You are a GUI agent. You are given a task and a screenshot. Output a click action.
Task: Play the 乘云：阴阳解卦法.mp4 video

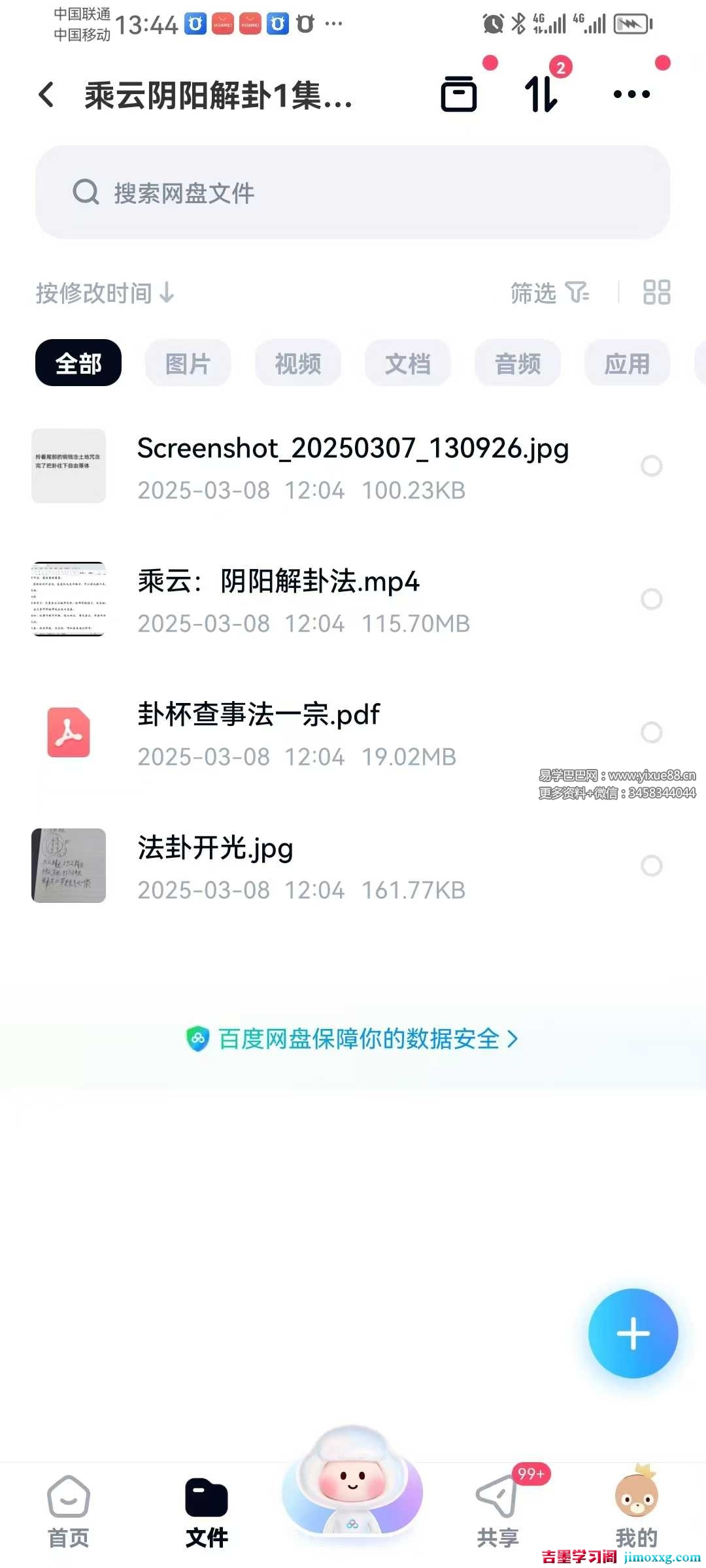tap(278, 600)
